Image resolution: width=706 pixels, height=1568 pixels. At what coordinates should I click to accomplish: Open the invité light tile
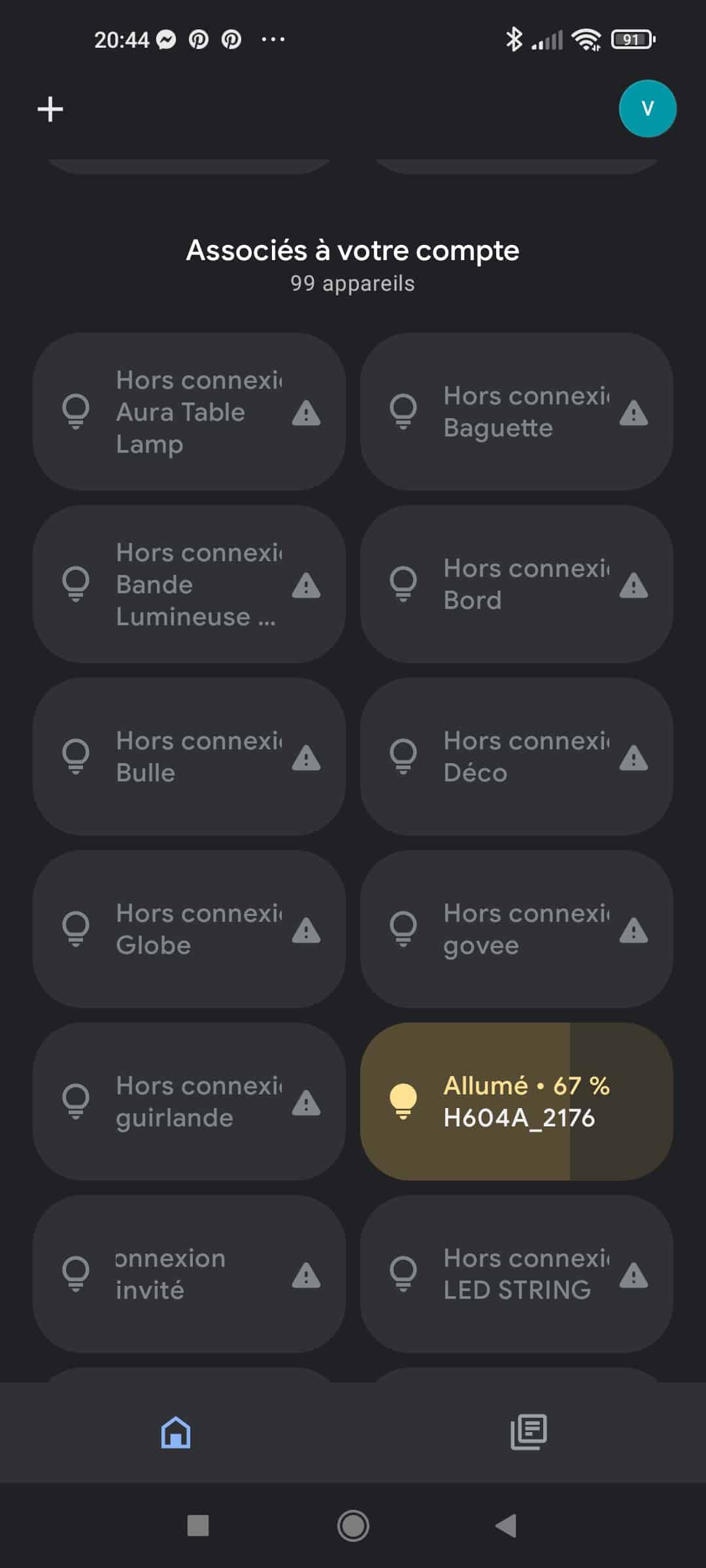(x=189, y=1274)
